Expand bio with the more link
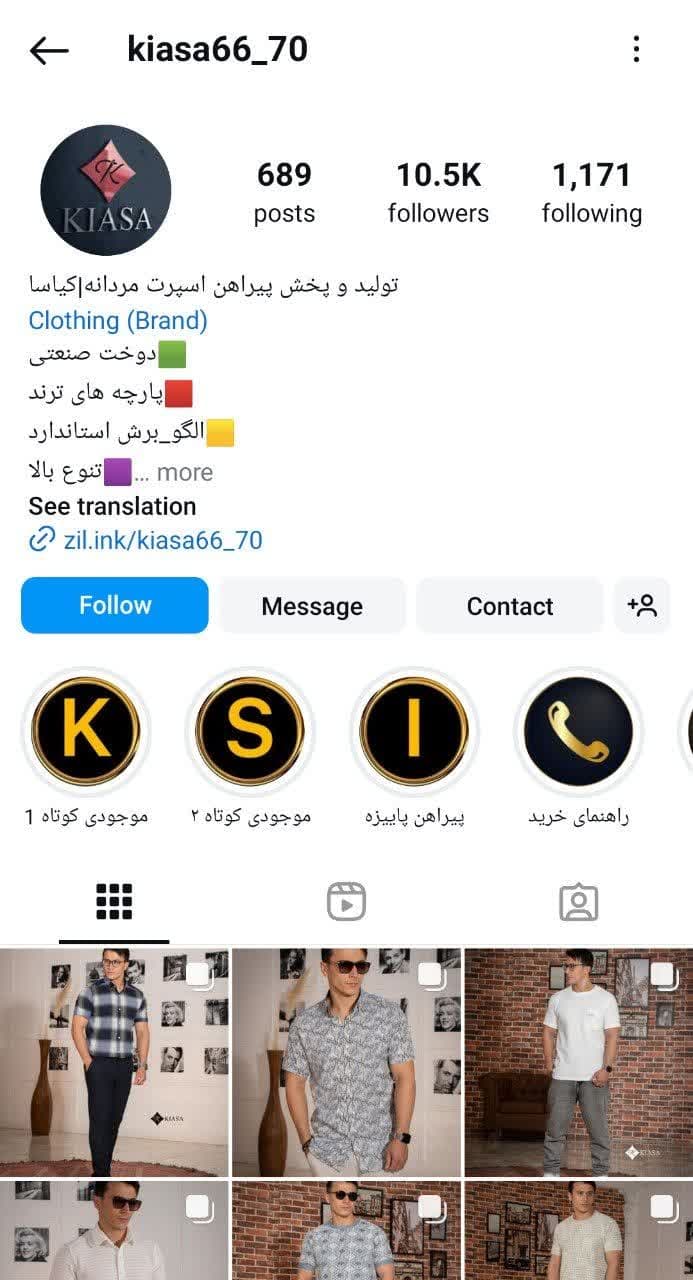693x1280 pixels. [x=184, y=472]
